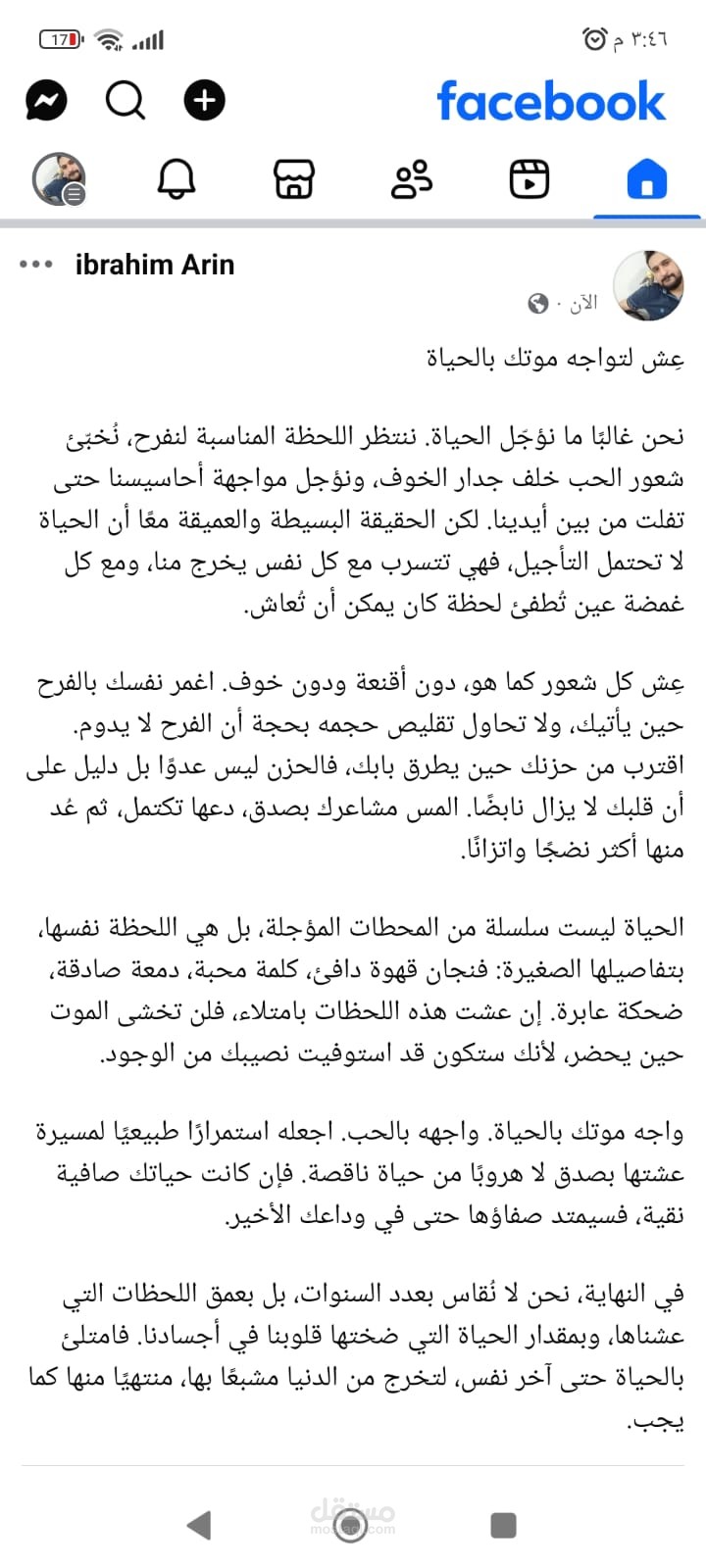Screen dimensions: 706x1568
Task: Open Facebook search
Action: pos(126,100)
